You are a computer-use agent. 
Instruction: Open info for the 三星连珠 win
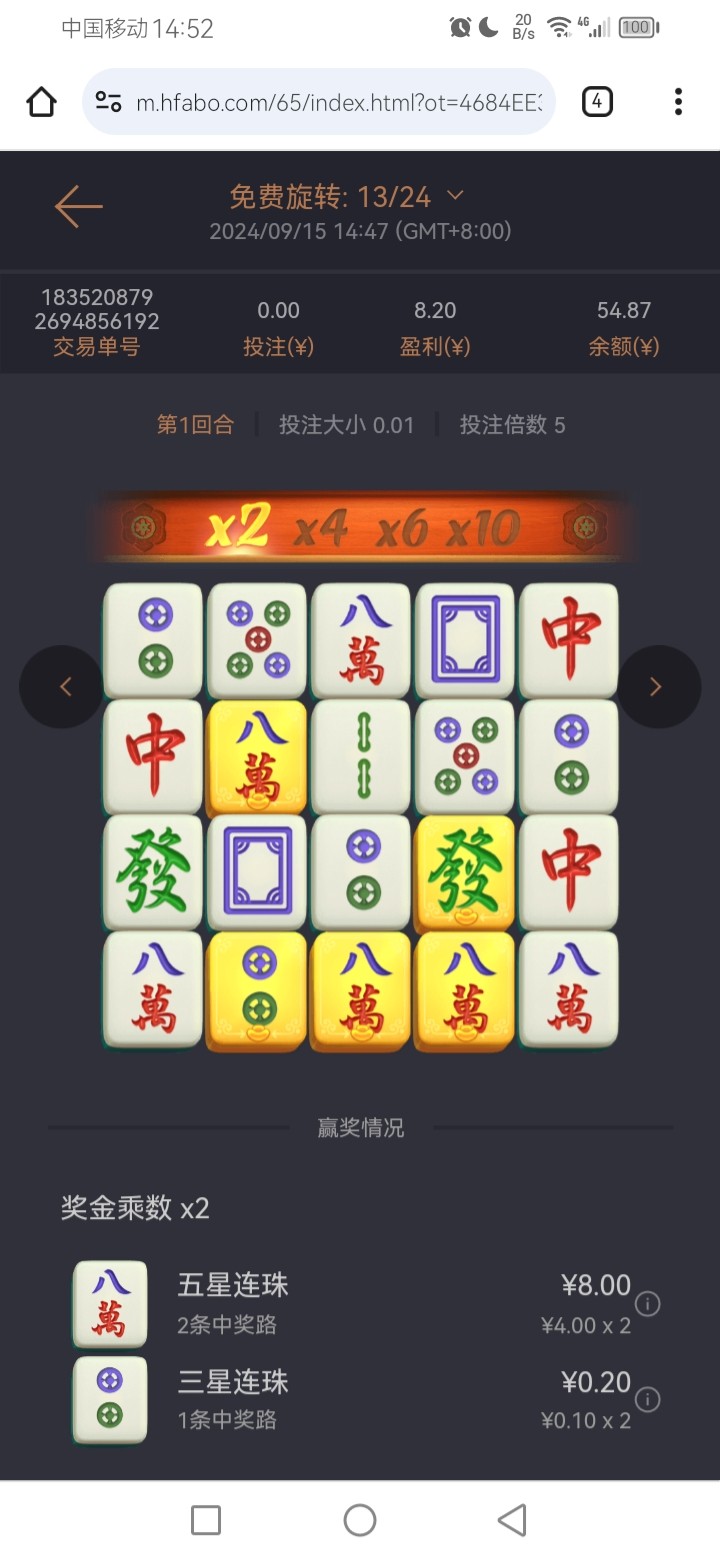click(x=648, y=1400)
